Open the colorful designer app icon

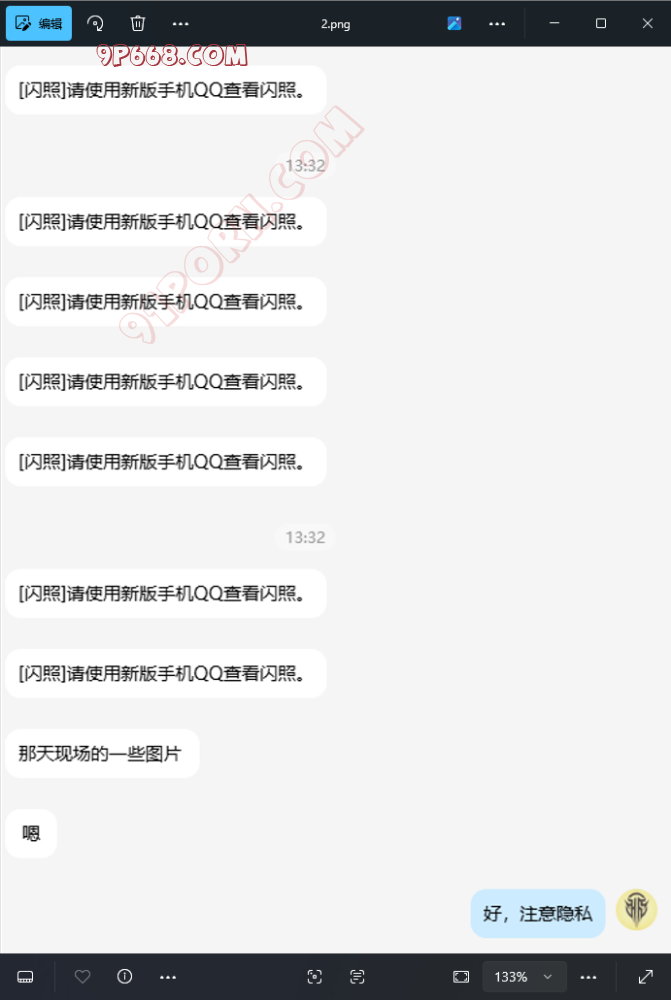tap(454, 23)
